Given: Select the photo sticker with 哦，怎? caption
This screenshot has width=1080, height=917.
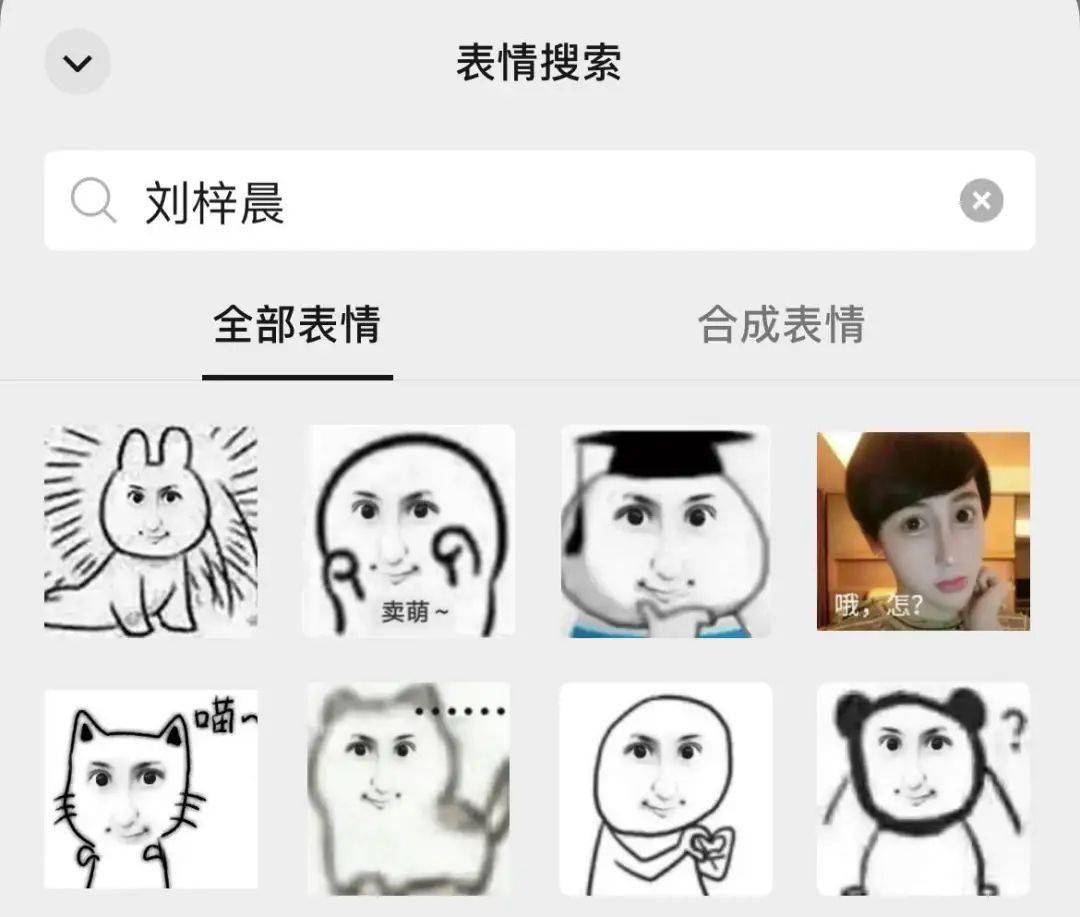Looking at the screenshot, I should 923,530.
